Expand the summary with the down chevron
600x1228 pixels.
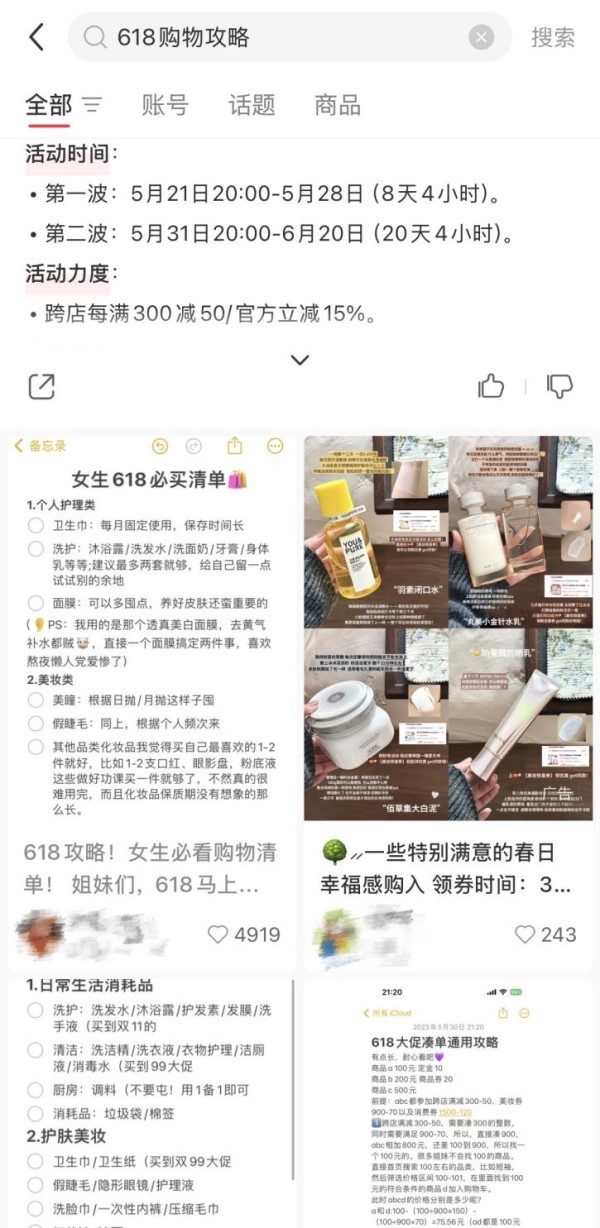tap(299, 360)
